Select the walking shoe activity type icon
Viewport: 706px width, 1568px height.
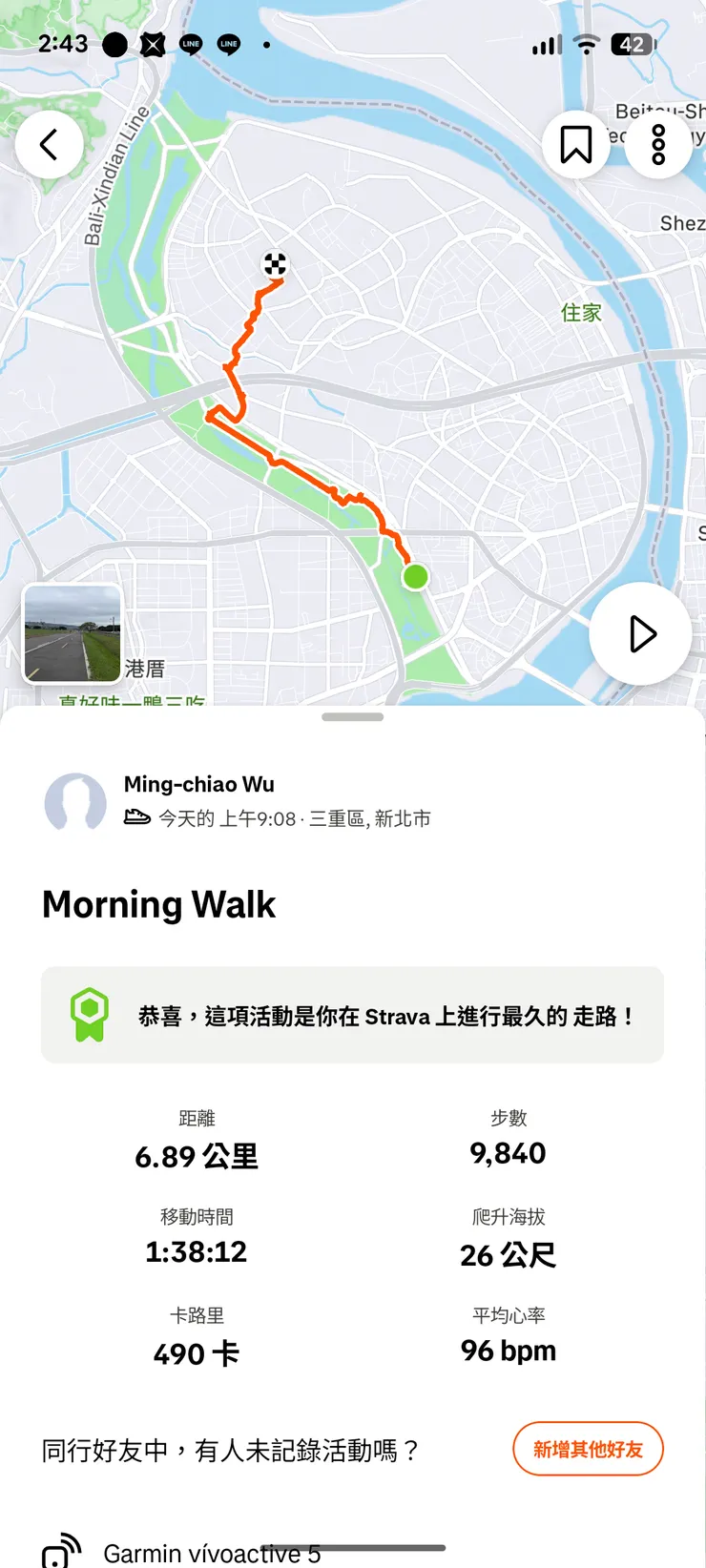click(138, 816)
